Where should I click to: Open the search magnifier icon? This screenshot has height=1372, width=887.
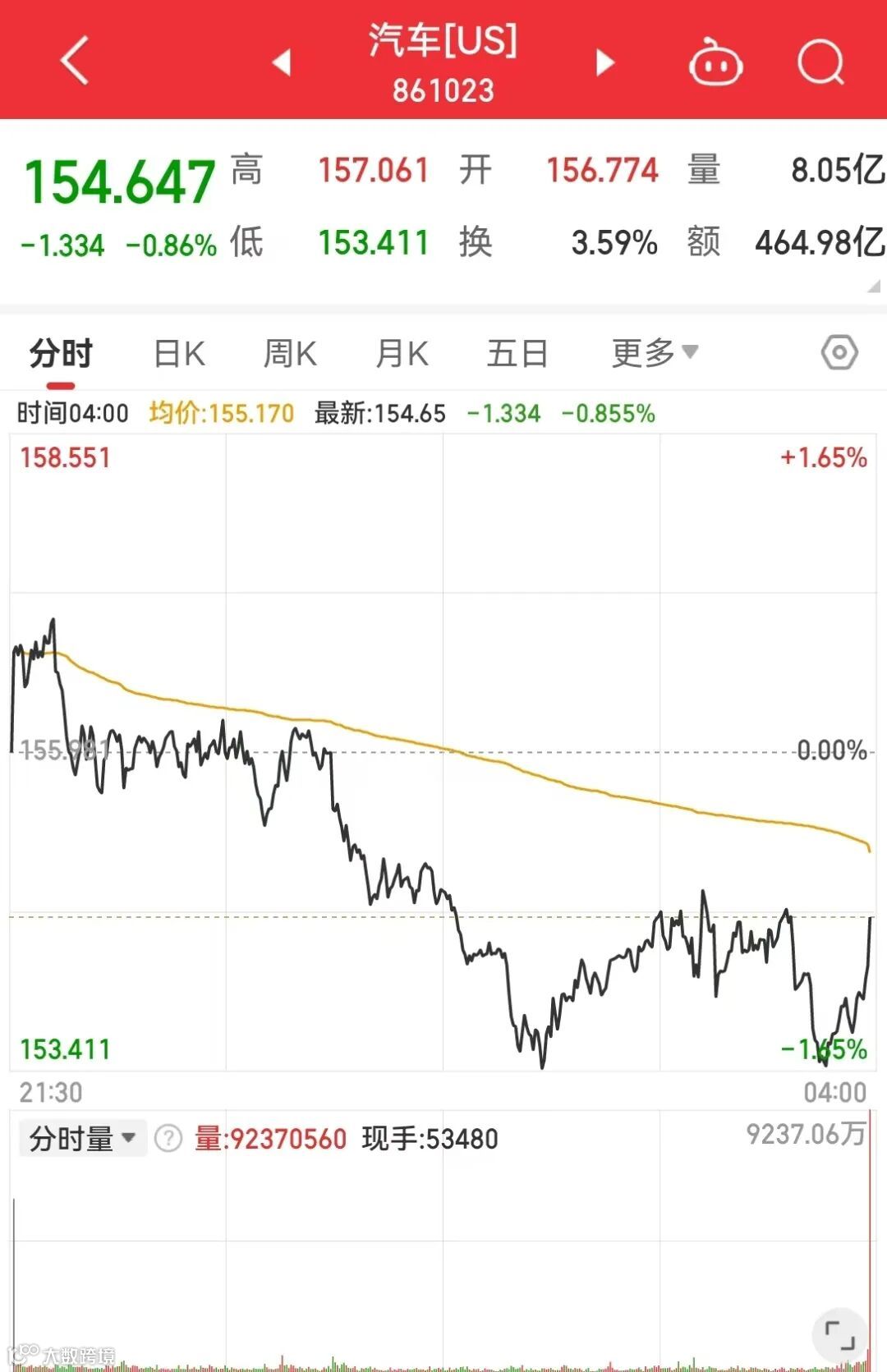pos(820,62)
